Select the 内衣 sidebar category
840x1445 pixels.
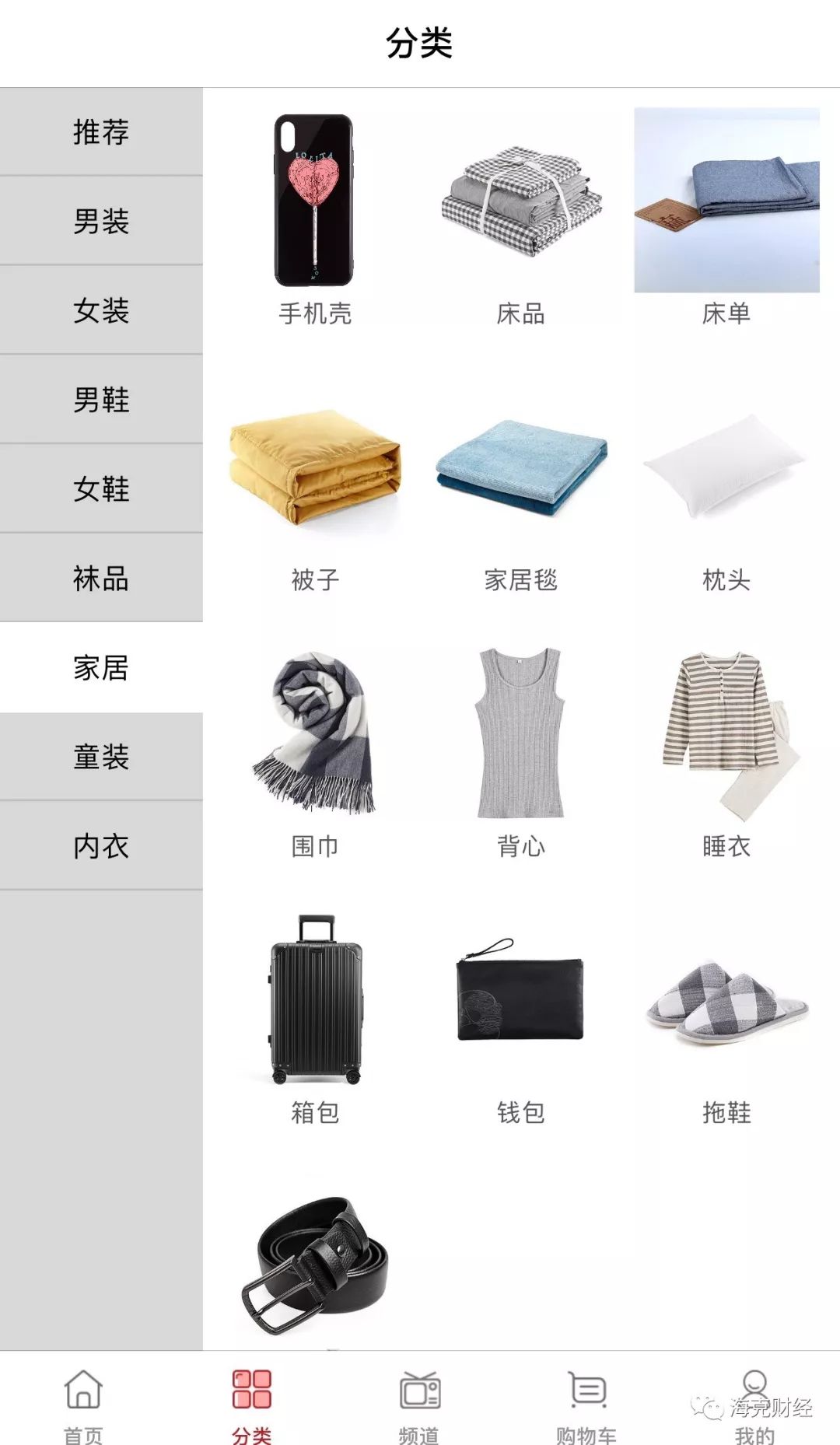click(x=101, y=845)
